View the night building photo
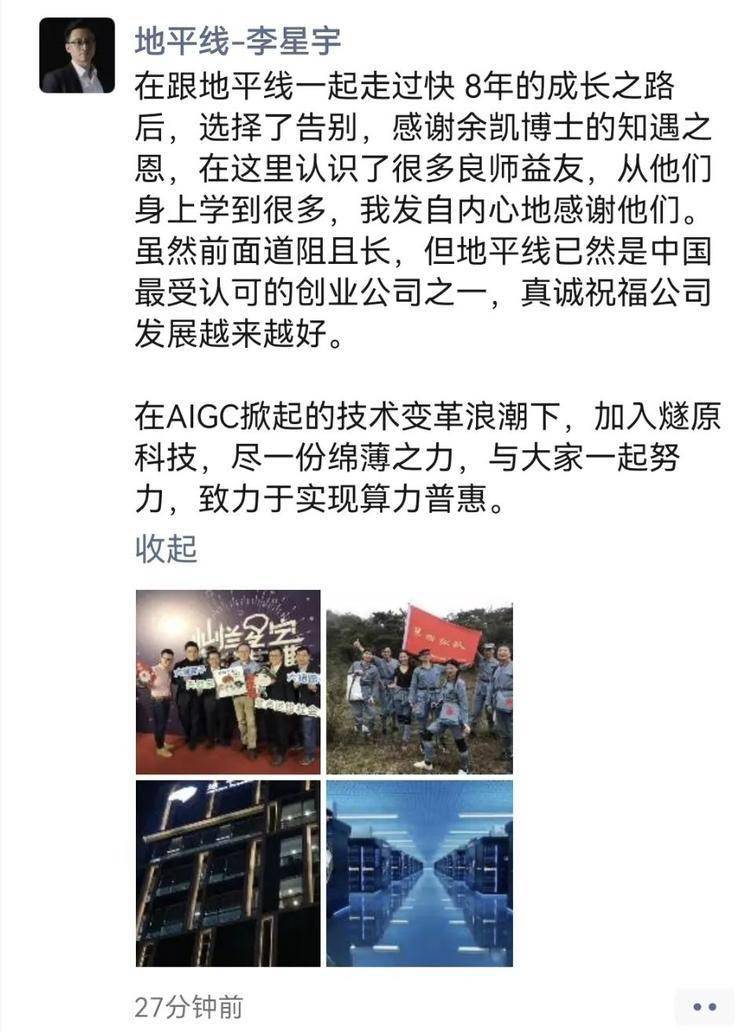This screenshot has height=1032, width=740. pyautogui.click(x=228, y=873)
